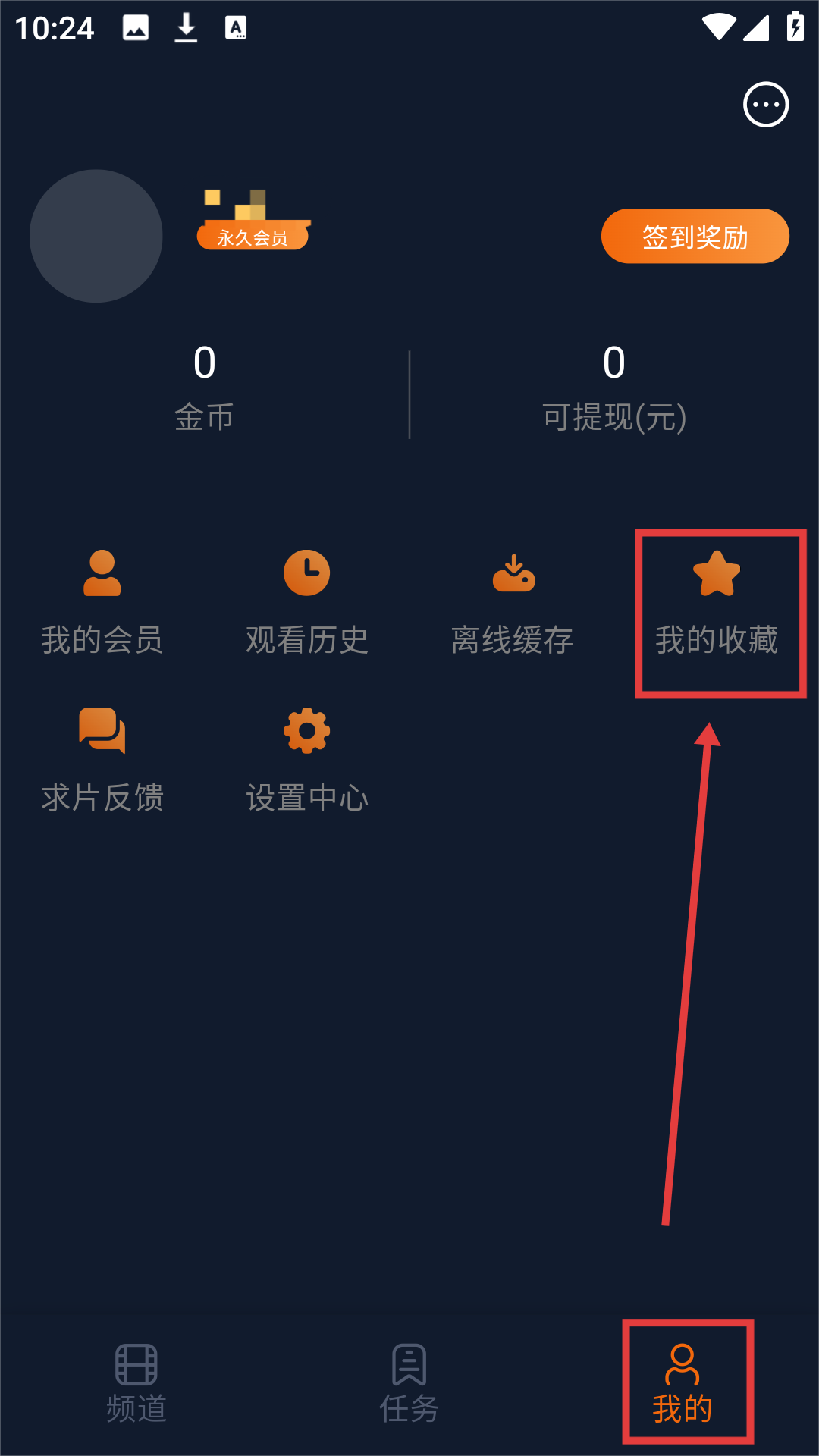819x1456 pixels.
Task: Open 设置中心 settings center
Action: point(307,761)
